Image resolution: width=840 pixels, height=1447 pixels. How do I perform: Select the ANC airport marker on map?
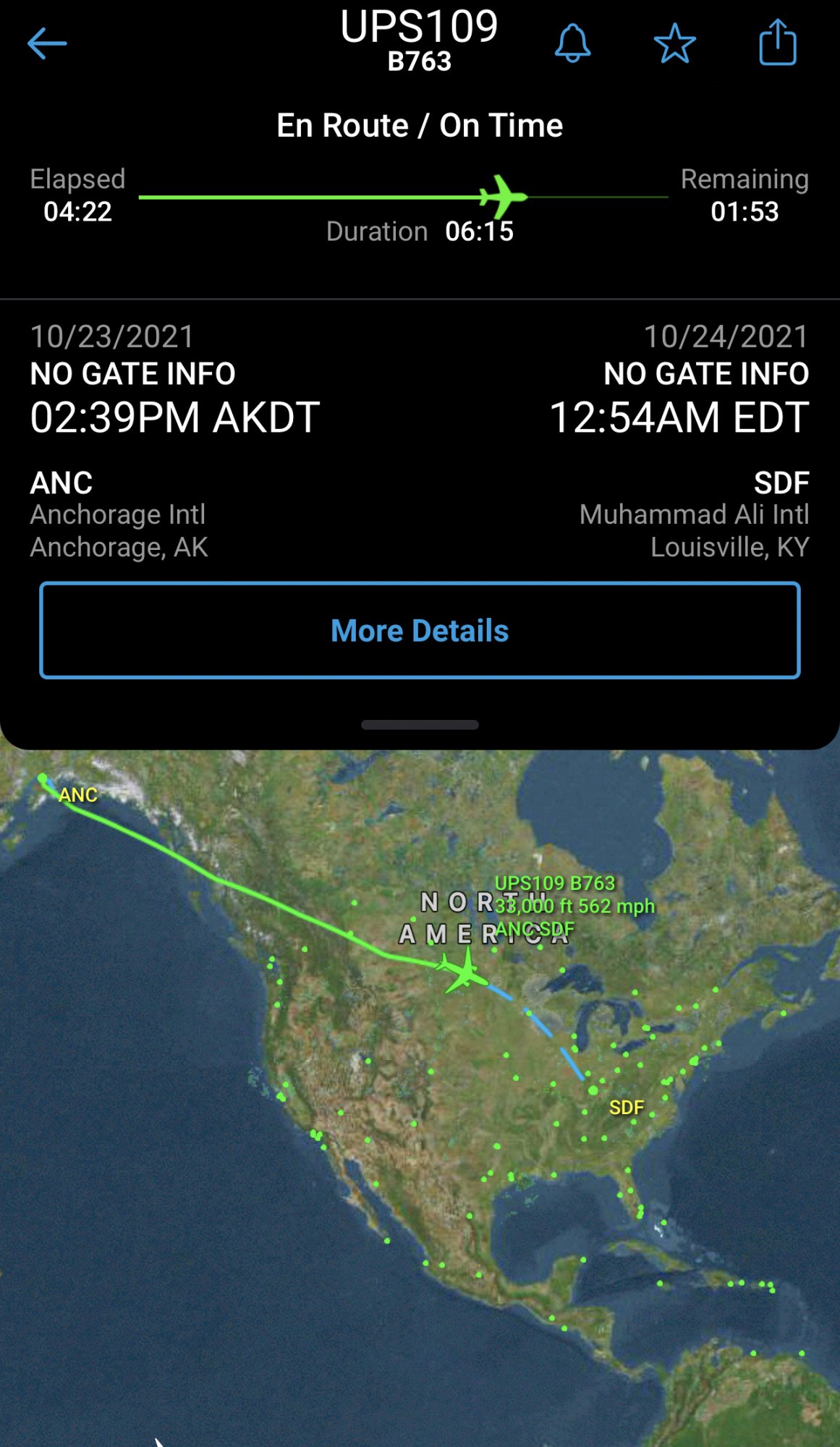tap(43, 779)
